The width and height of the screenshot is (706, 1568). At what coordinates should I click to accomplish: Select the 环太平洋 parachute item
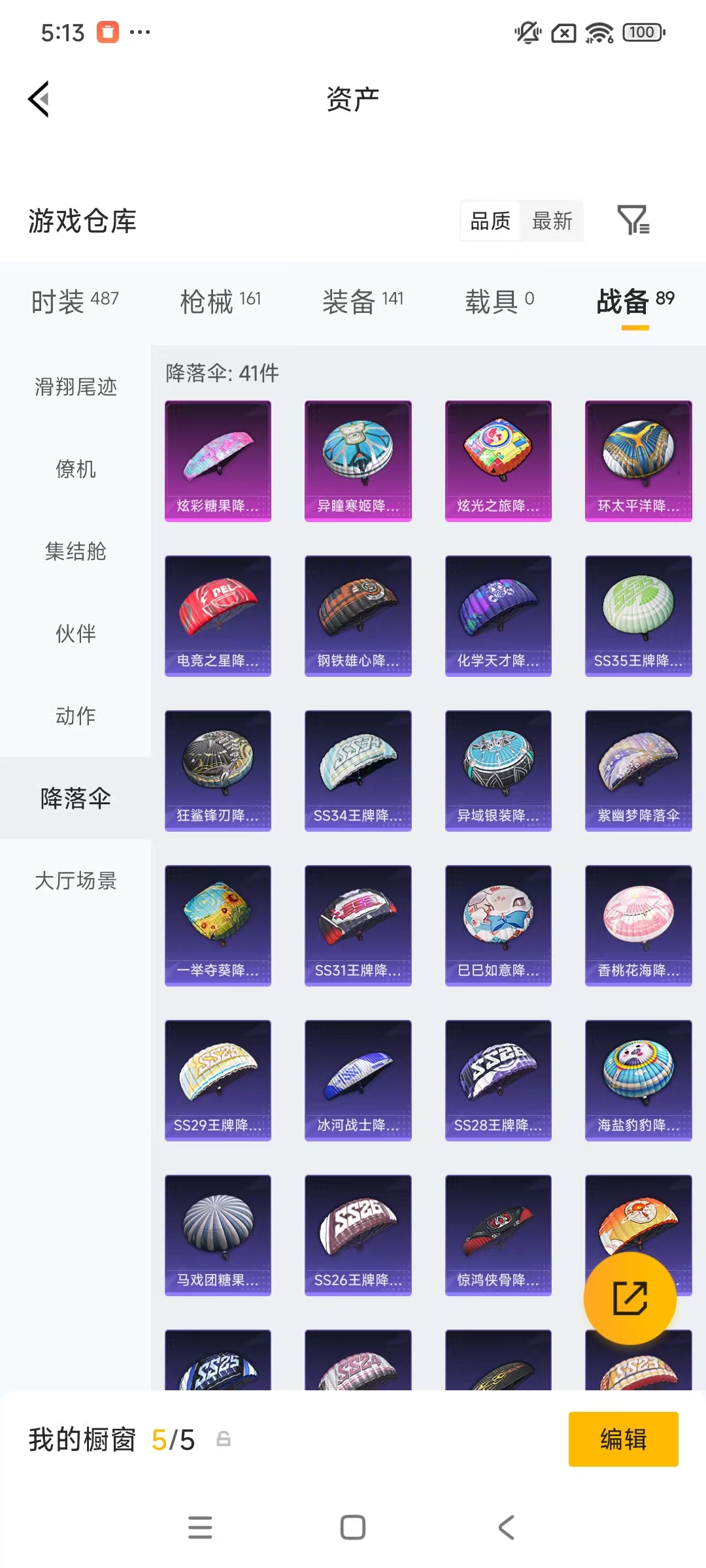point(638,461)
